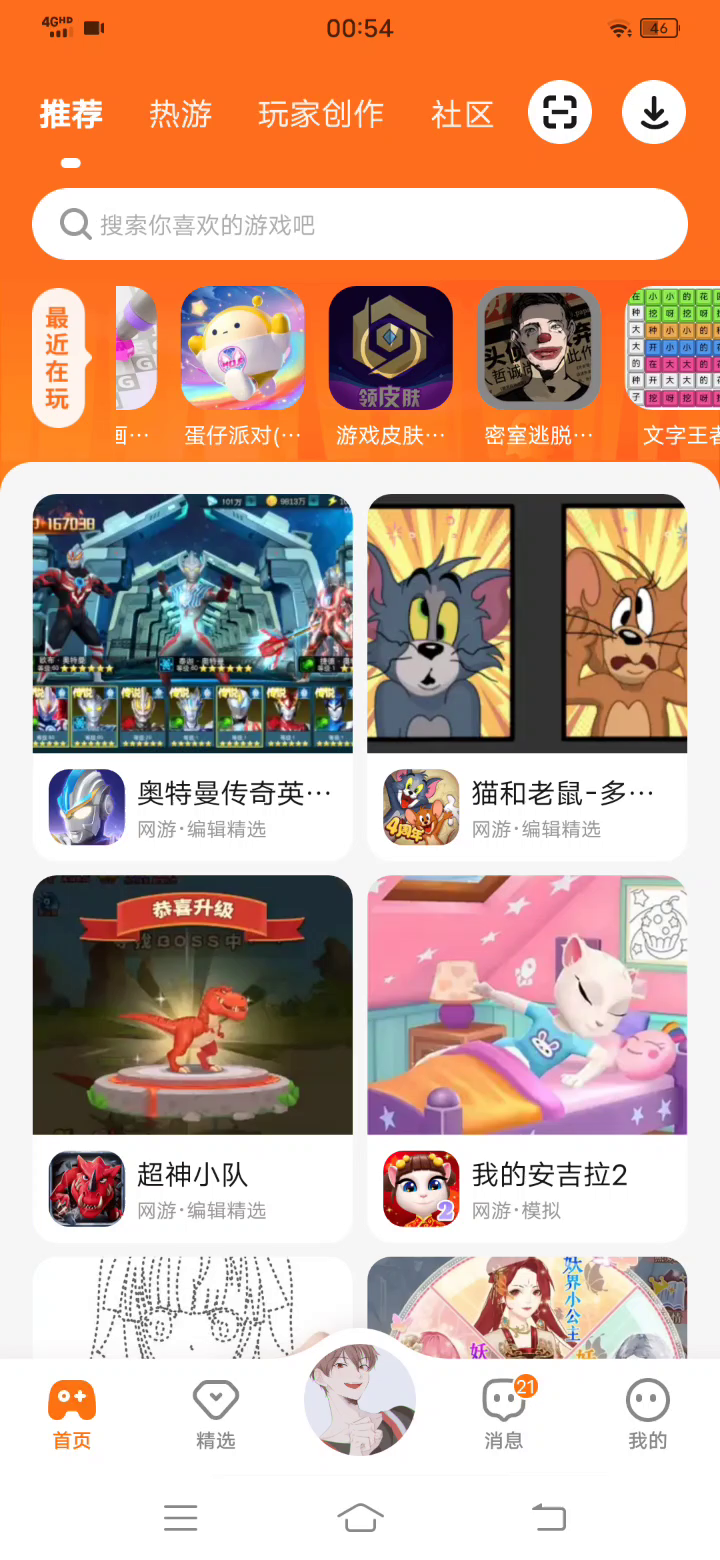The height and width of the screenshot is (1560, 720).
Task: Open the 社区 tab
Action: [x=462, y=114]
